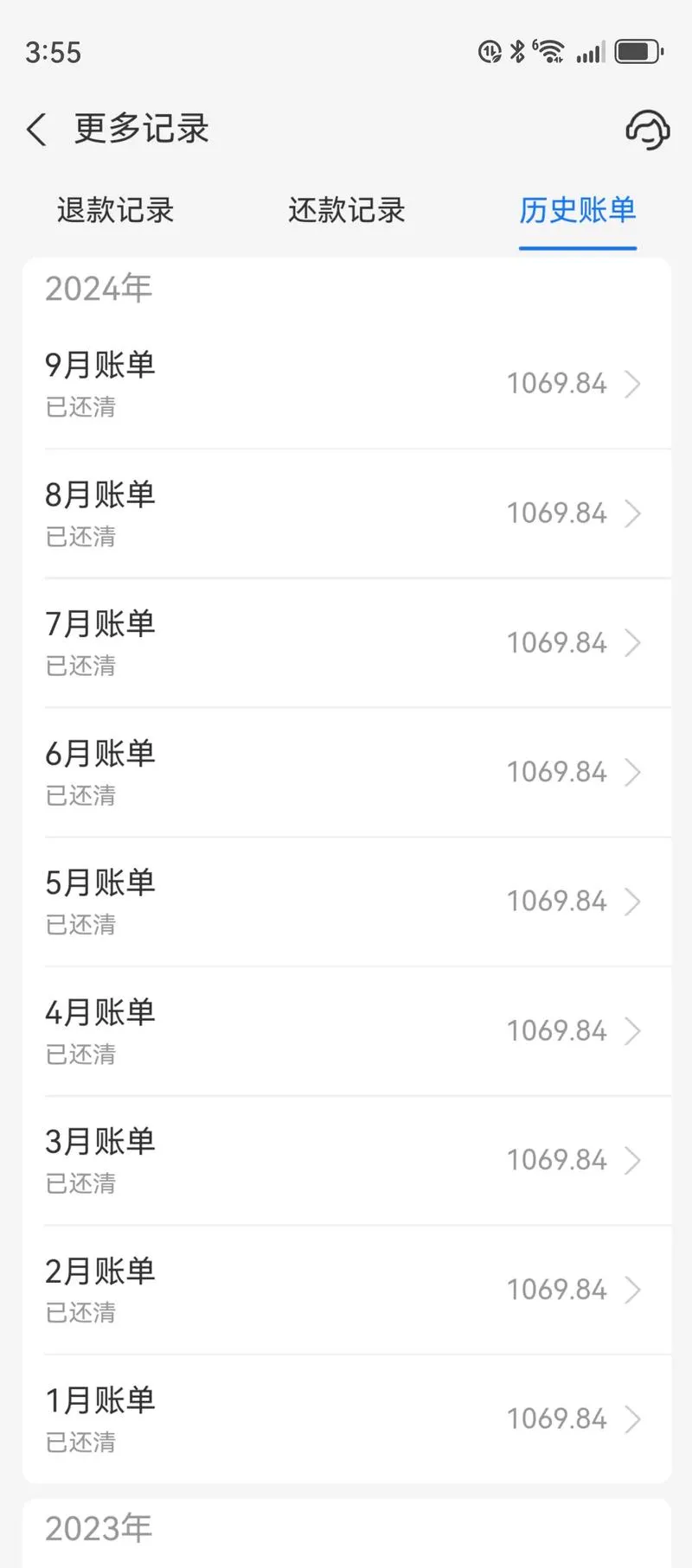
Task: Switch to the 退款记录 tab
Action: (x=114, y=210)
